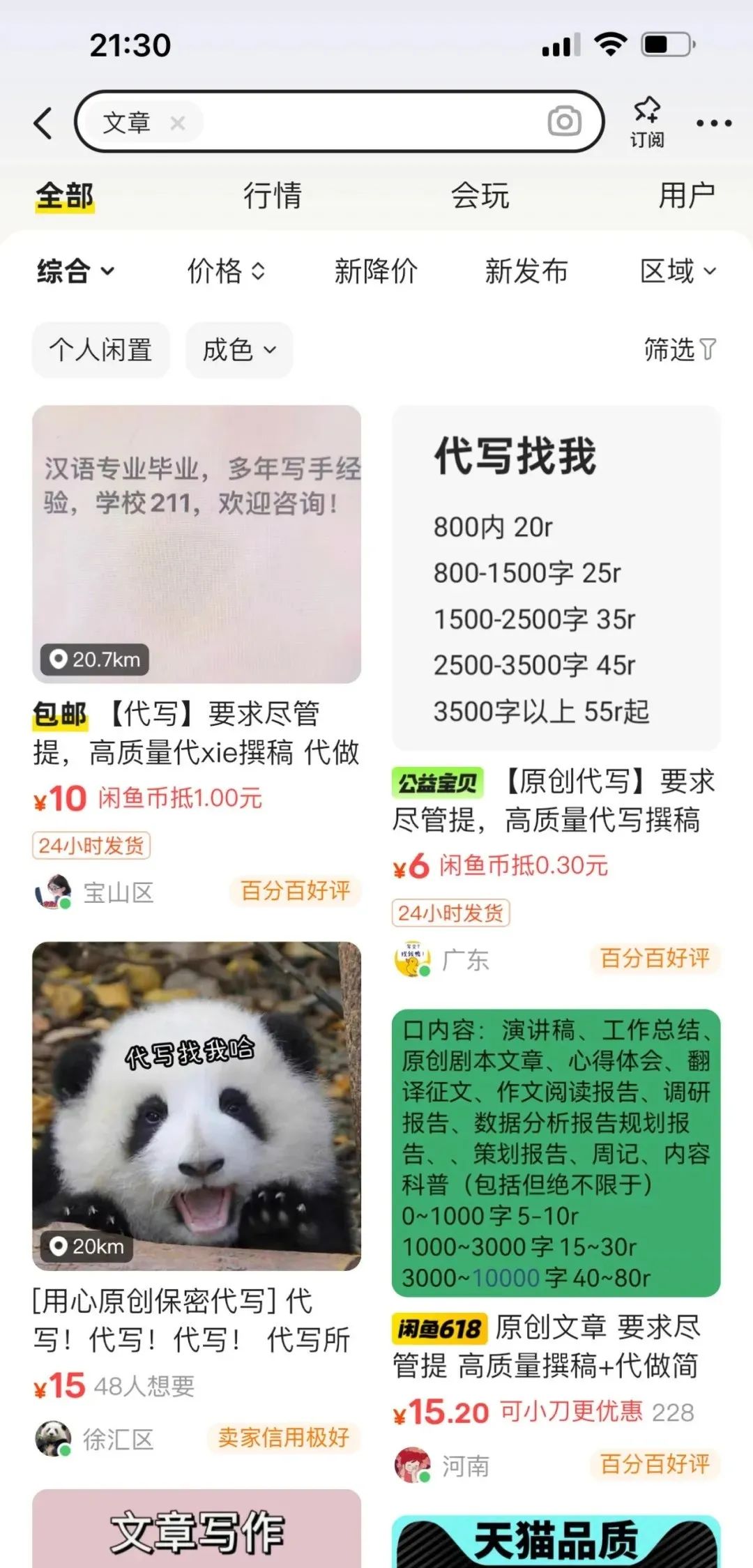Go back using the back arrow
This screenshot has width=753, height=1568.
(x=43, y=123)
